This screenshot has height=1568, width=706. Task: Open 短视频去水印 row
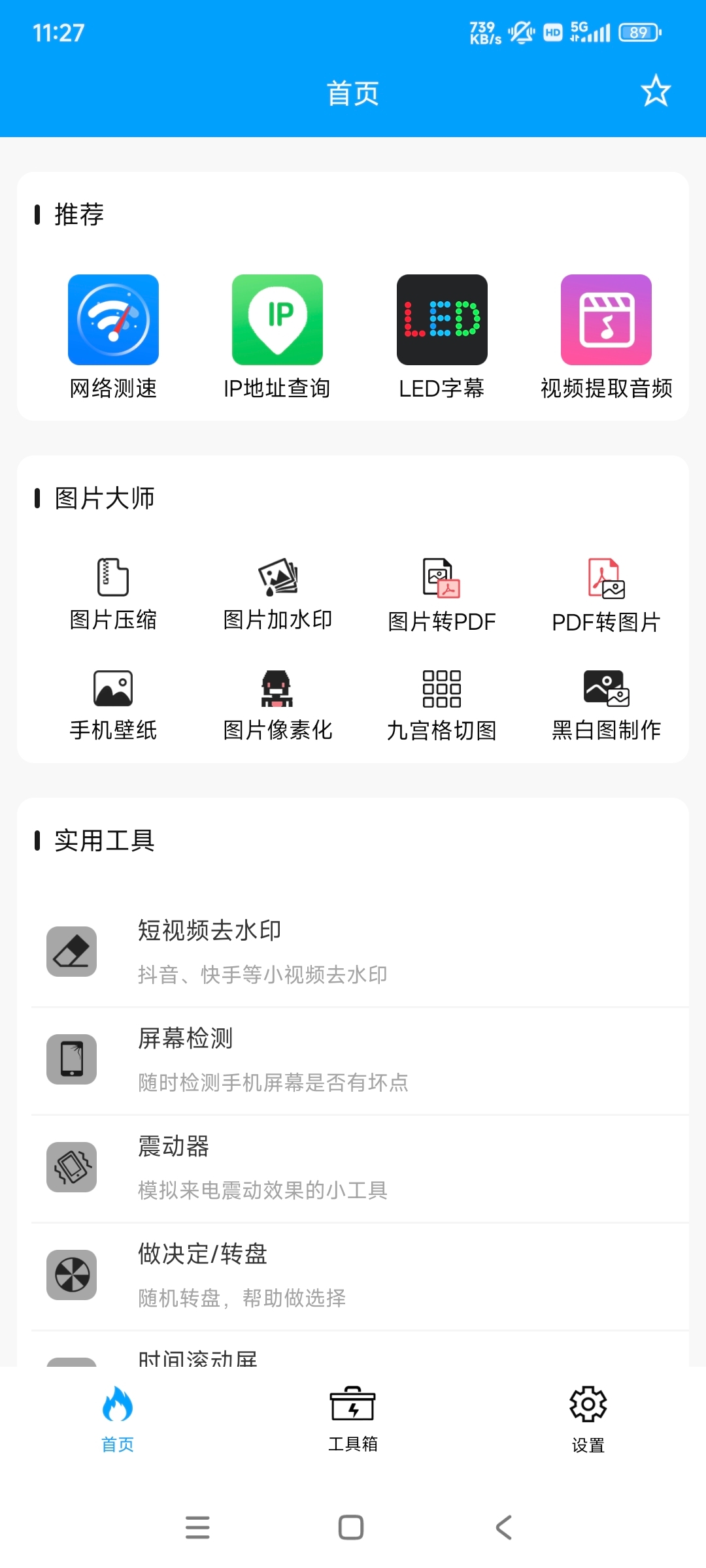tap(353, 951)
